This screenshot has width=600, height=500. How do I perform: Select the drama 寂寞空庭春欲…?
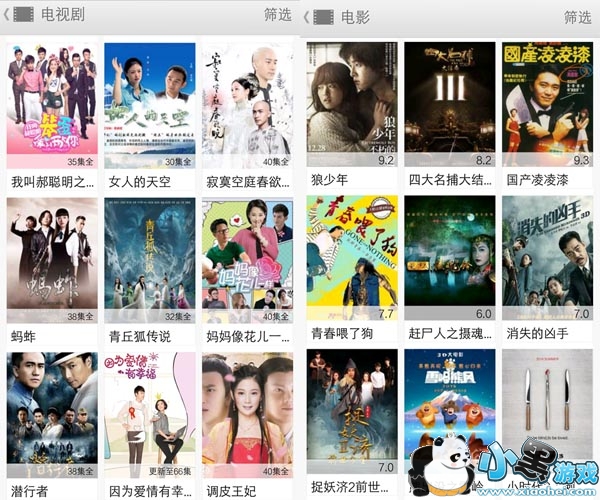(x=247, y=105)
